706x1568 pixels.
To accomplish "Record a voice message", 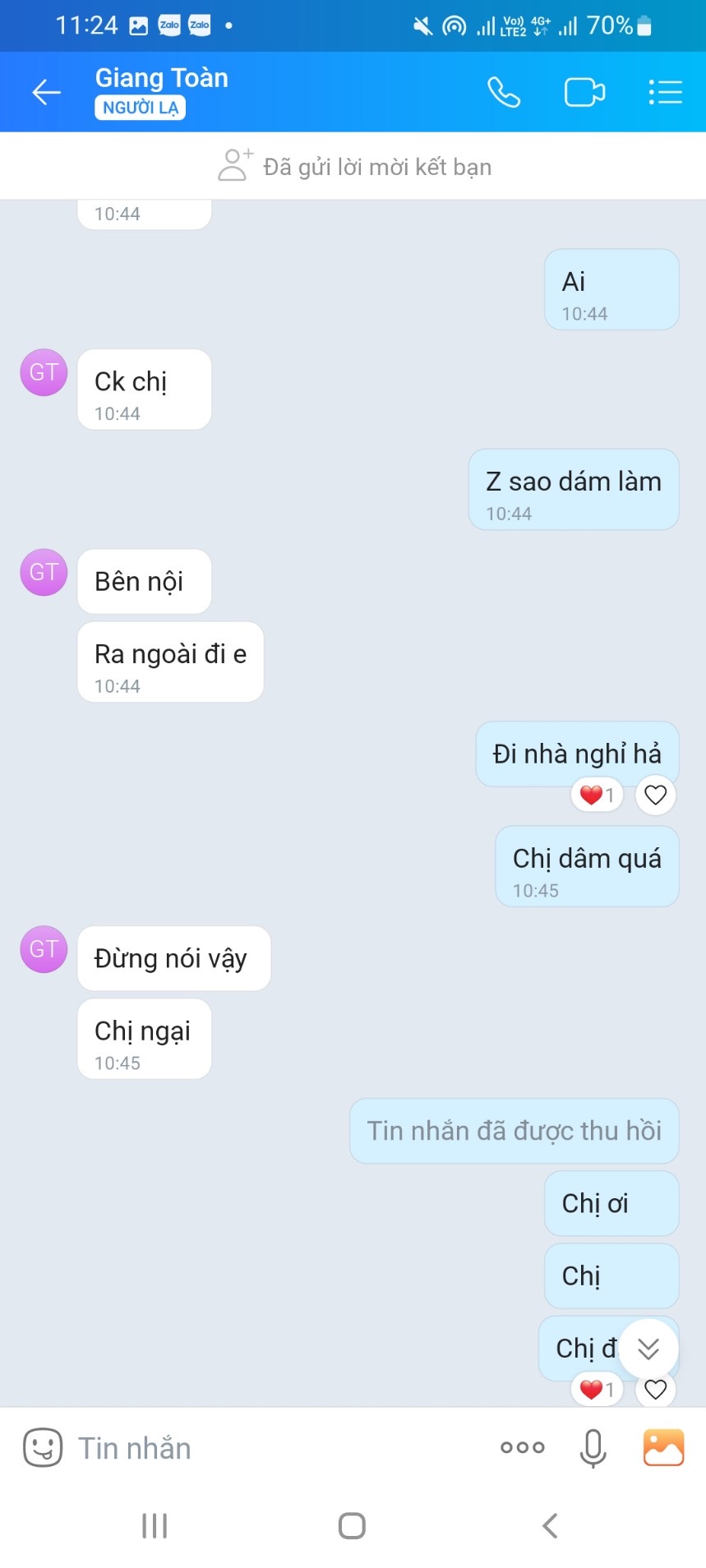I will point(593,1448).
